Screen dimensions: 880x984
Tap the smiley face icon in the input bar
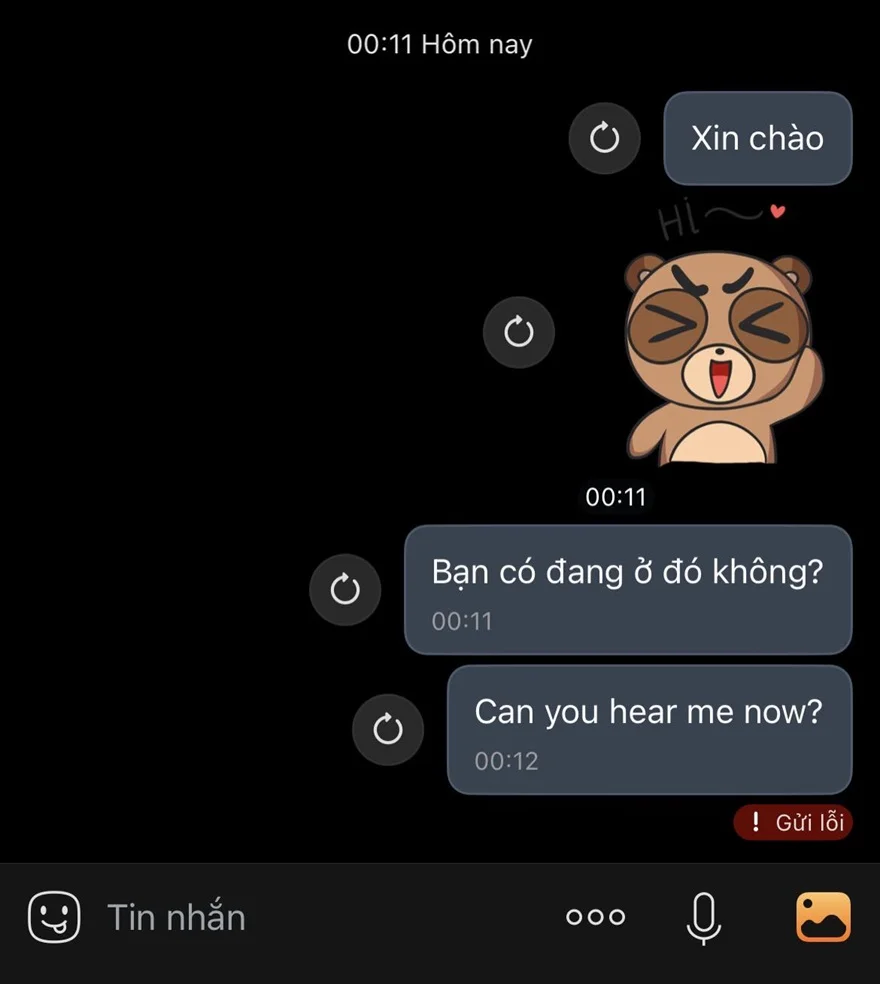(x=54, y=916)
